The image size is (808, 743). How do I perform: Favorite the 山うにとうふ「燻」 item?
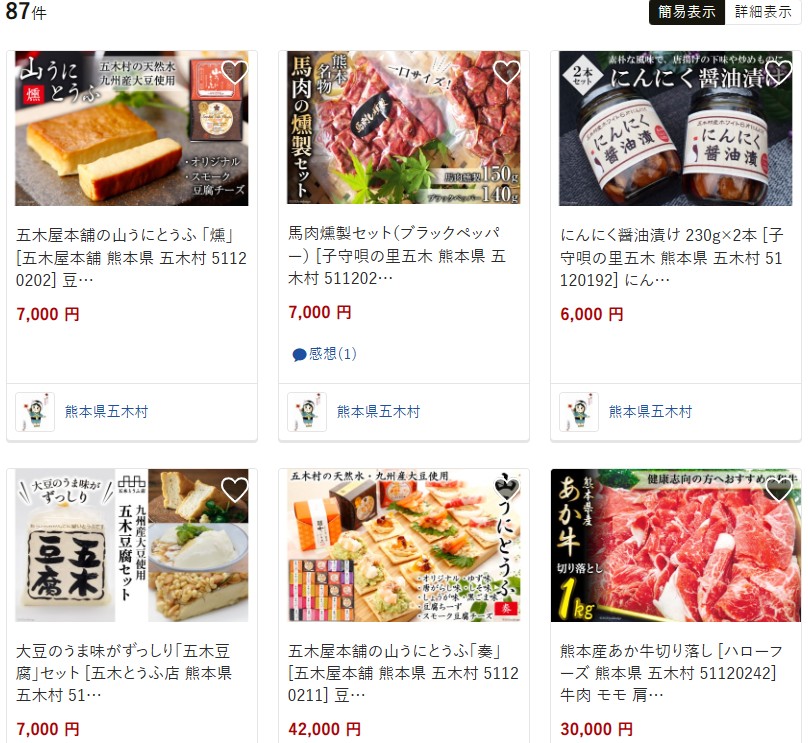point(234,73)
